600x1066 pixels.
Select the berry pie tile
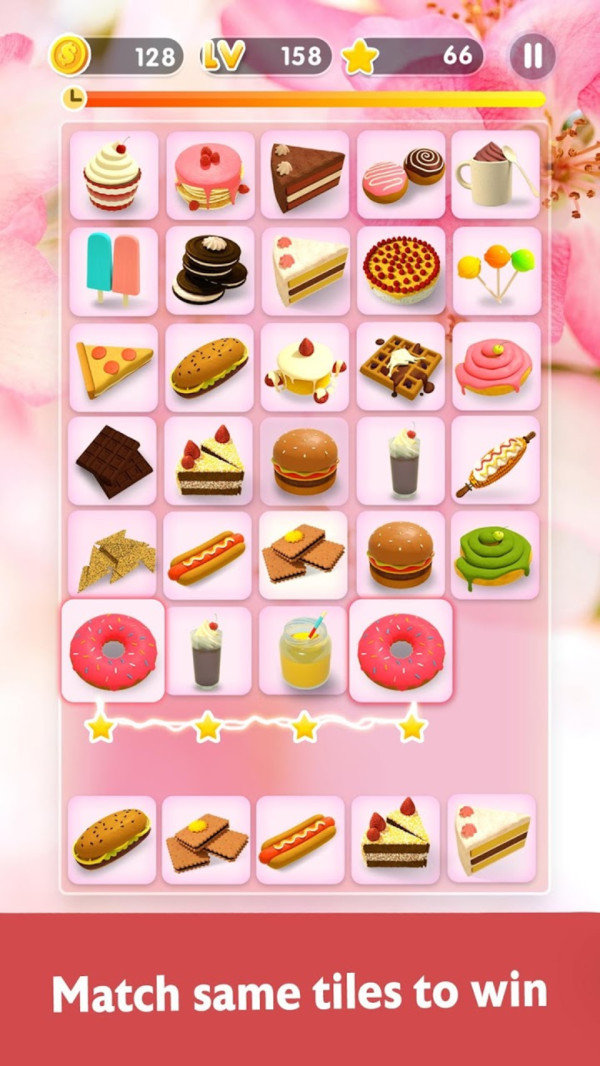click(401, 270)
